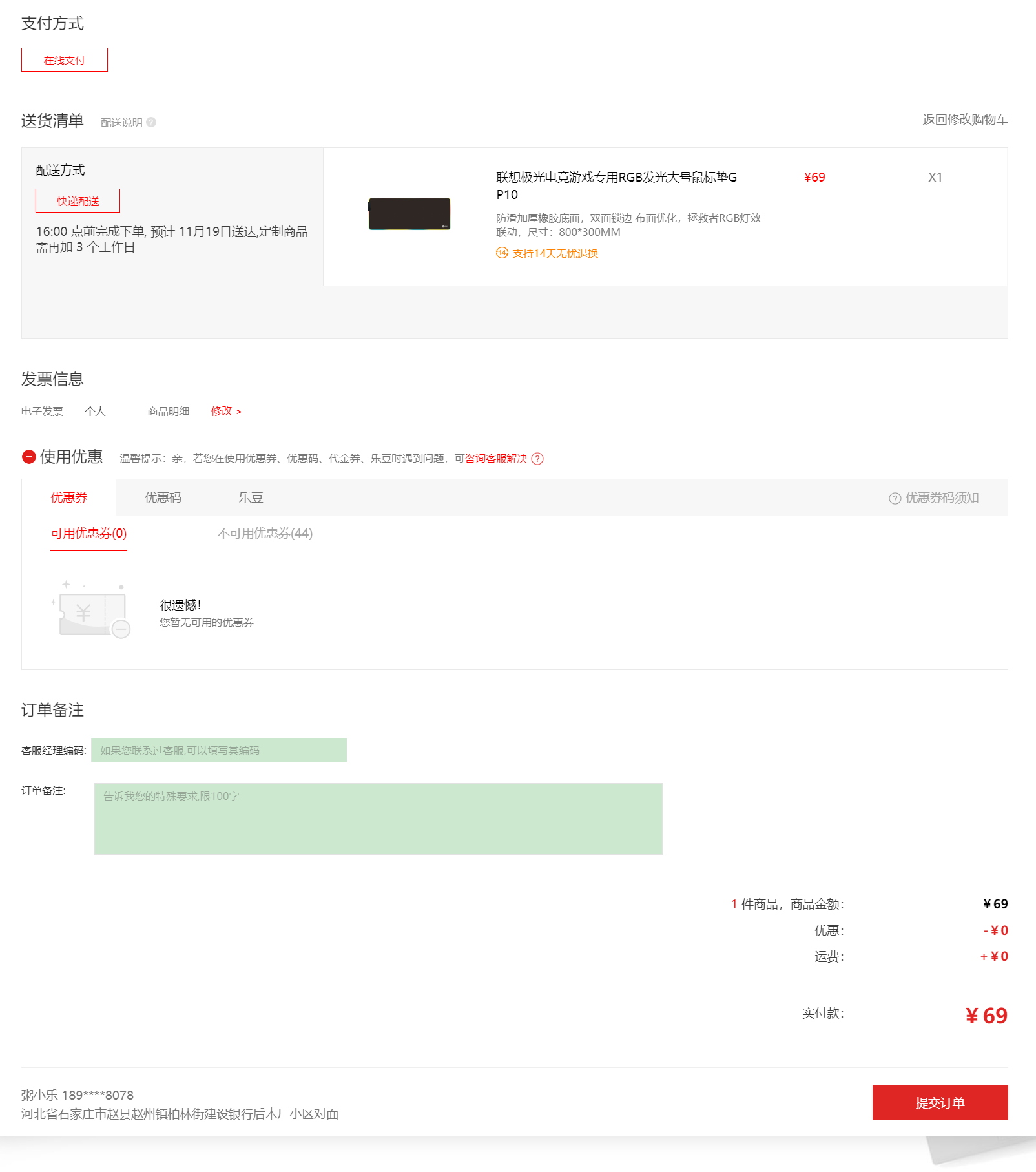Collapse the 使用优惠 section
Screen dimensions: 1036x1172
29,457
